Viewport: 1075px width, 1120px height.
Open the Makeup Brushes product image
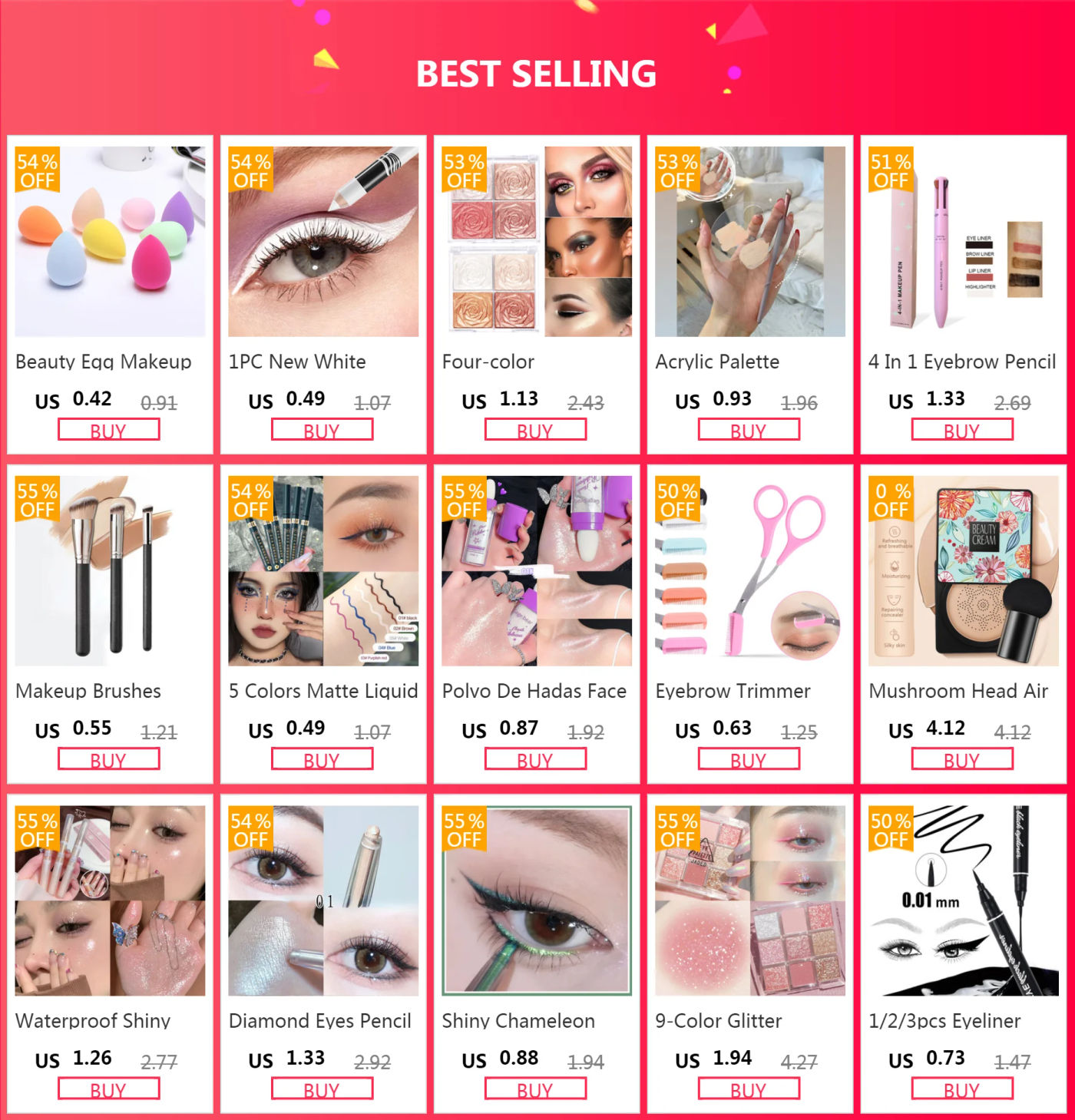pyautogui.click(x=110, y=571)
